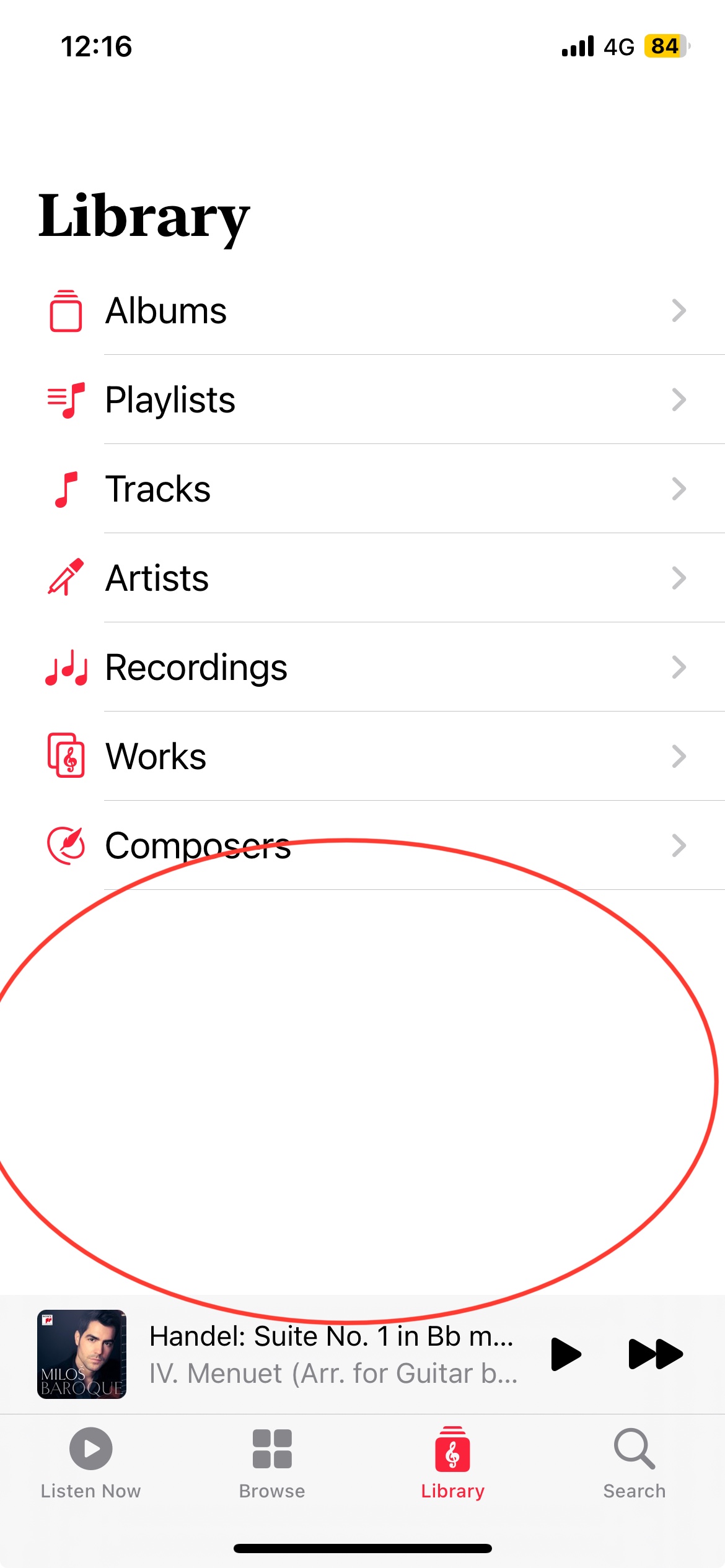The image size is (725, 1568).
Task: Open Playlists in the library
Action: (x=362, y=399)
